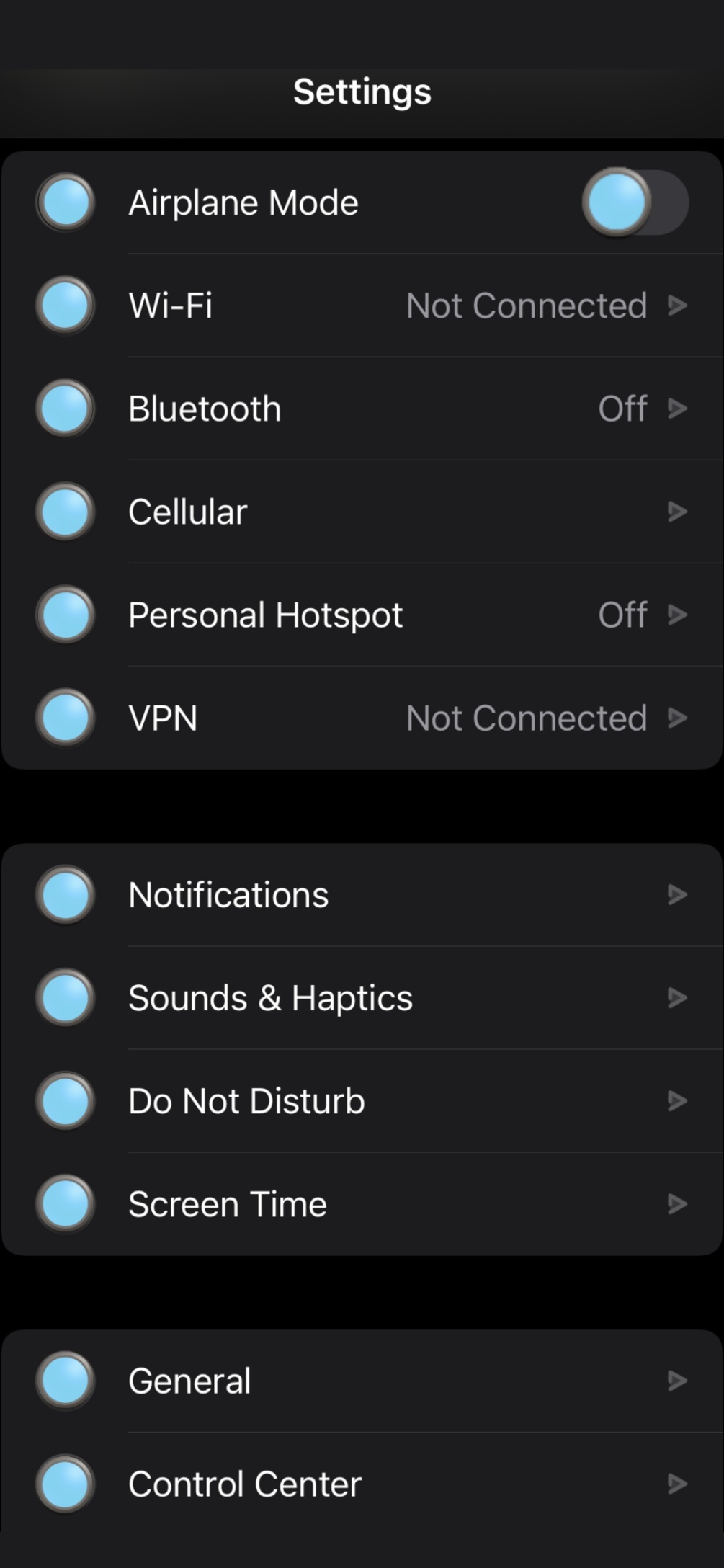Open Bluetooth settings

coord(362,409)
